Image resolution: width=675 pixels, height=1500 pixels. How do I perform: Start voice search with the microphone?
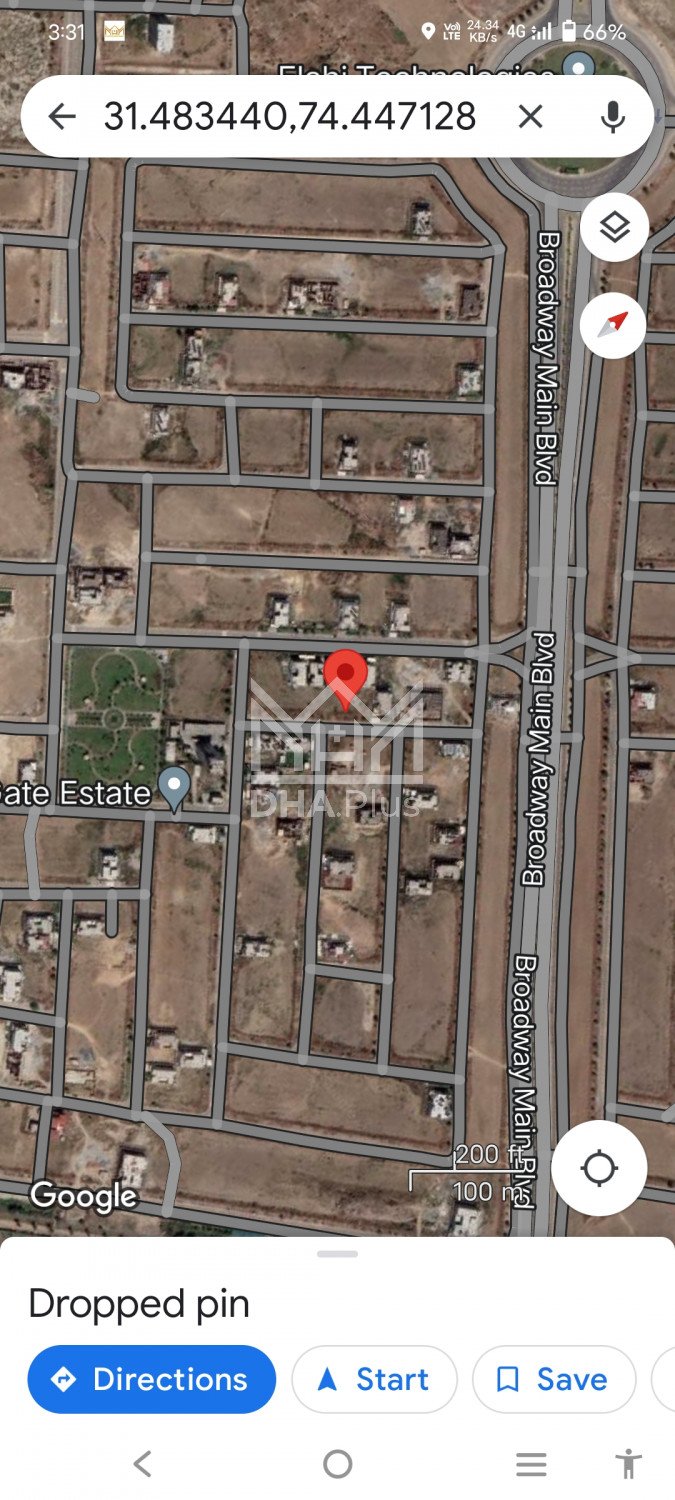click(x=612, y=117)
